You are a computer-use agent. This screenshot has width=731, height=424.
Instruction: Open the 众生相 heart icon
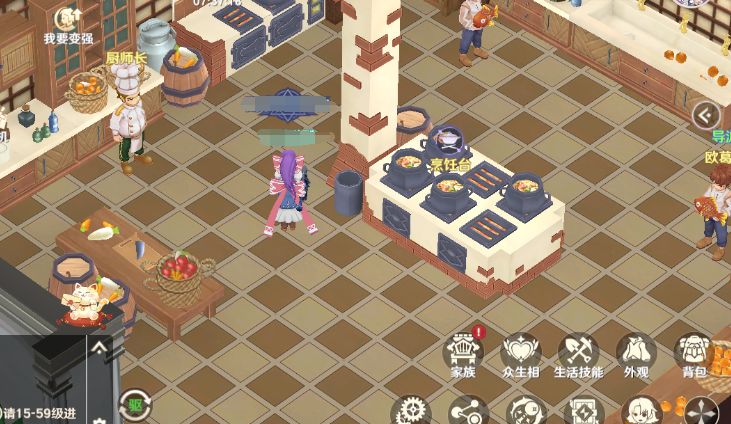tap(520, 352)
